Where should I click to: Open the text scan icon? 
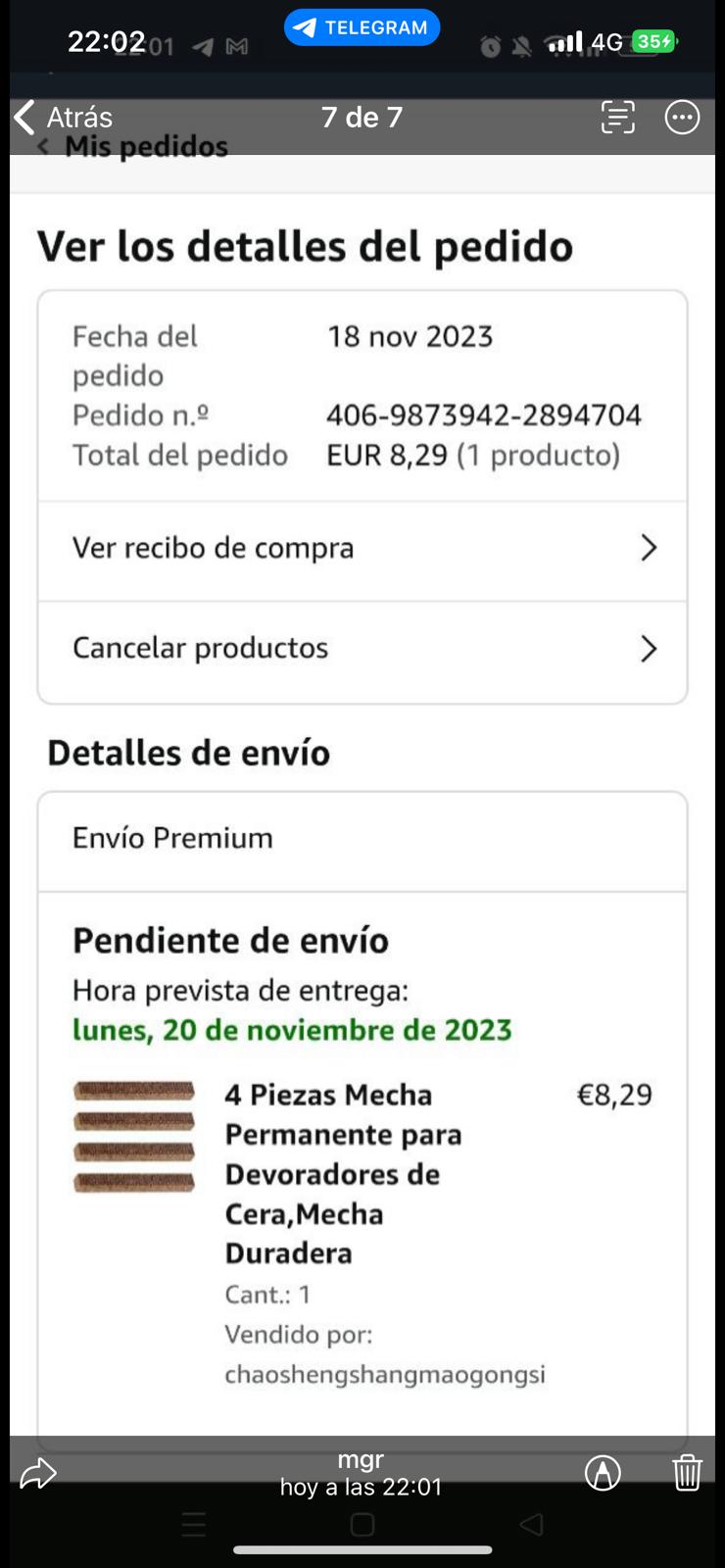tap(617, 118)
